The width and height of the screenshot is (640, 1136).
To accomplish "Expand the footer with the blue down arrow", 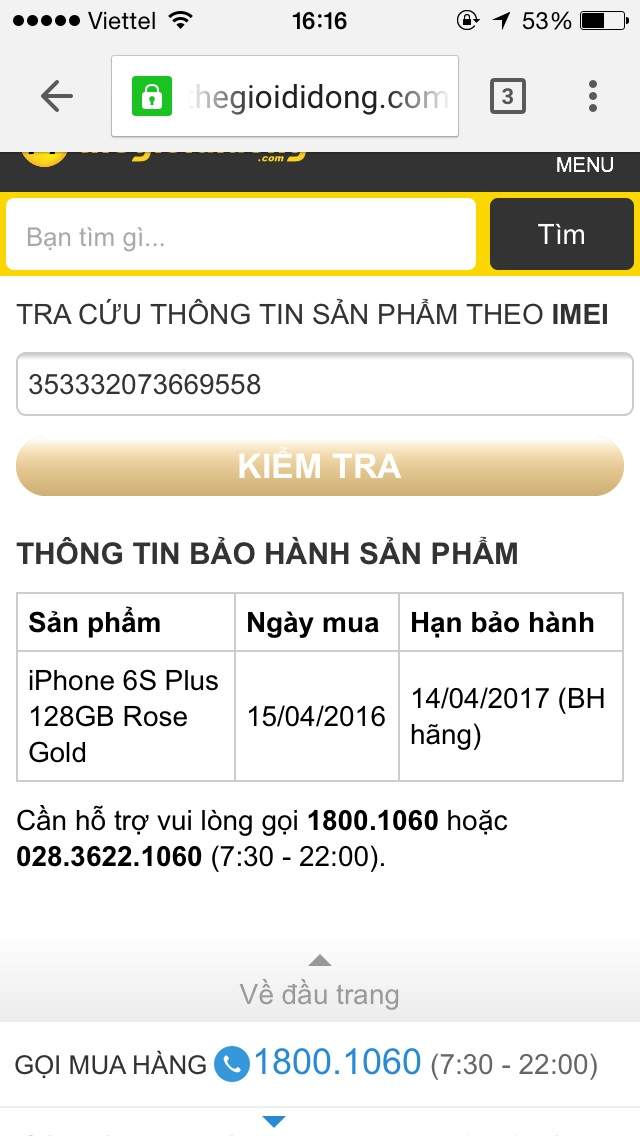I will click(273, 1122).
